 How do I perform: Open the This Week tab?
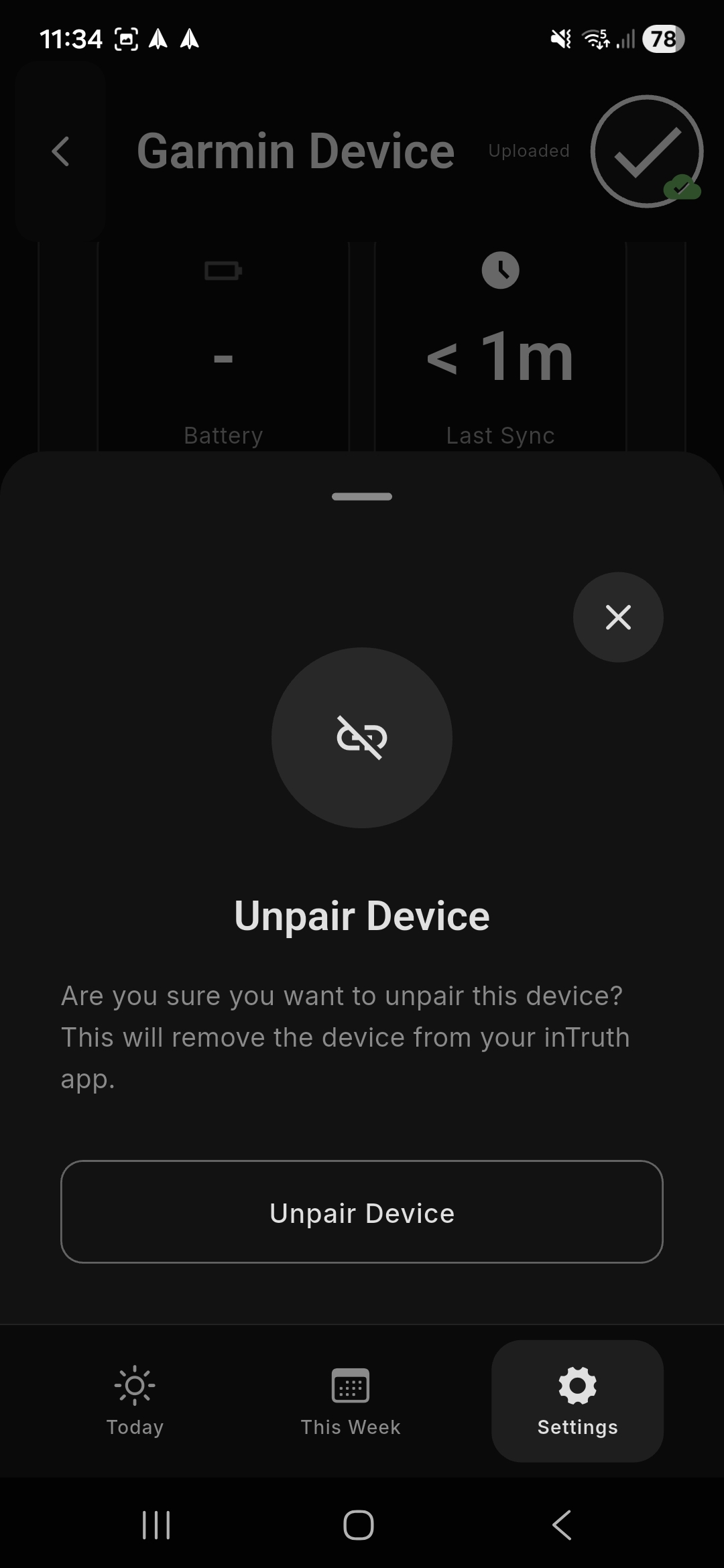coord(350,1400)
